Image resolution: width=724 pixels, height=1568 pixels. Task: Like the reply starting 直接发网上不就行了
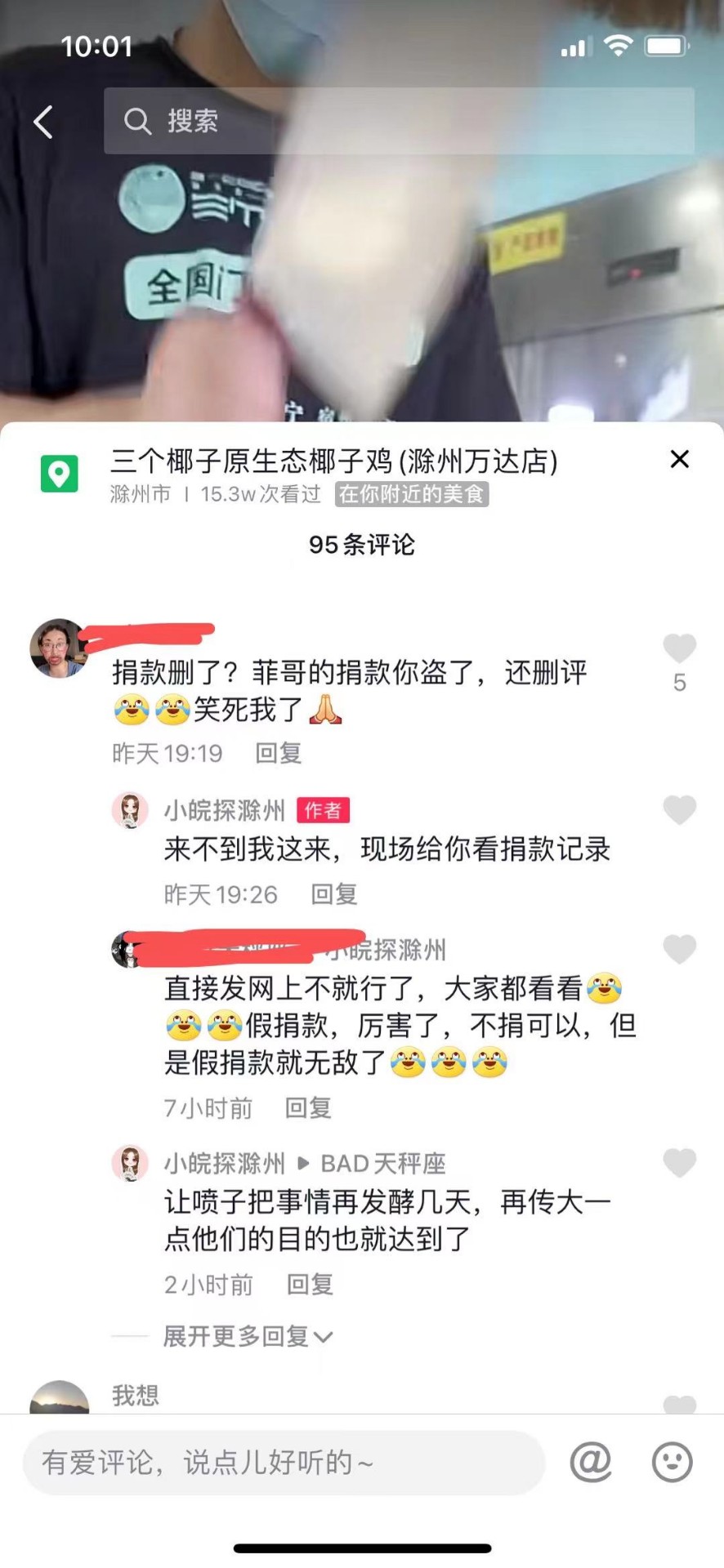679,949
